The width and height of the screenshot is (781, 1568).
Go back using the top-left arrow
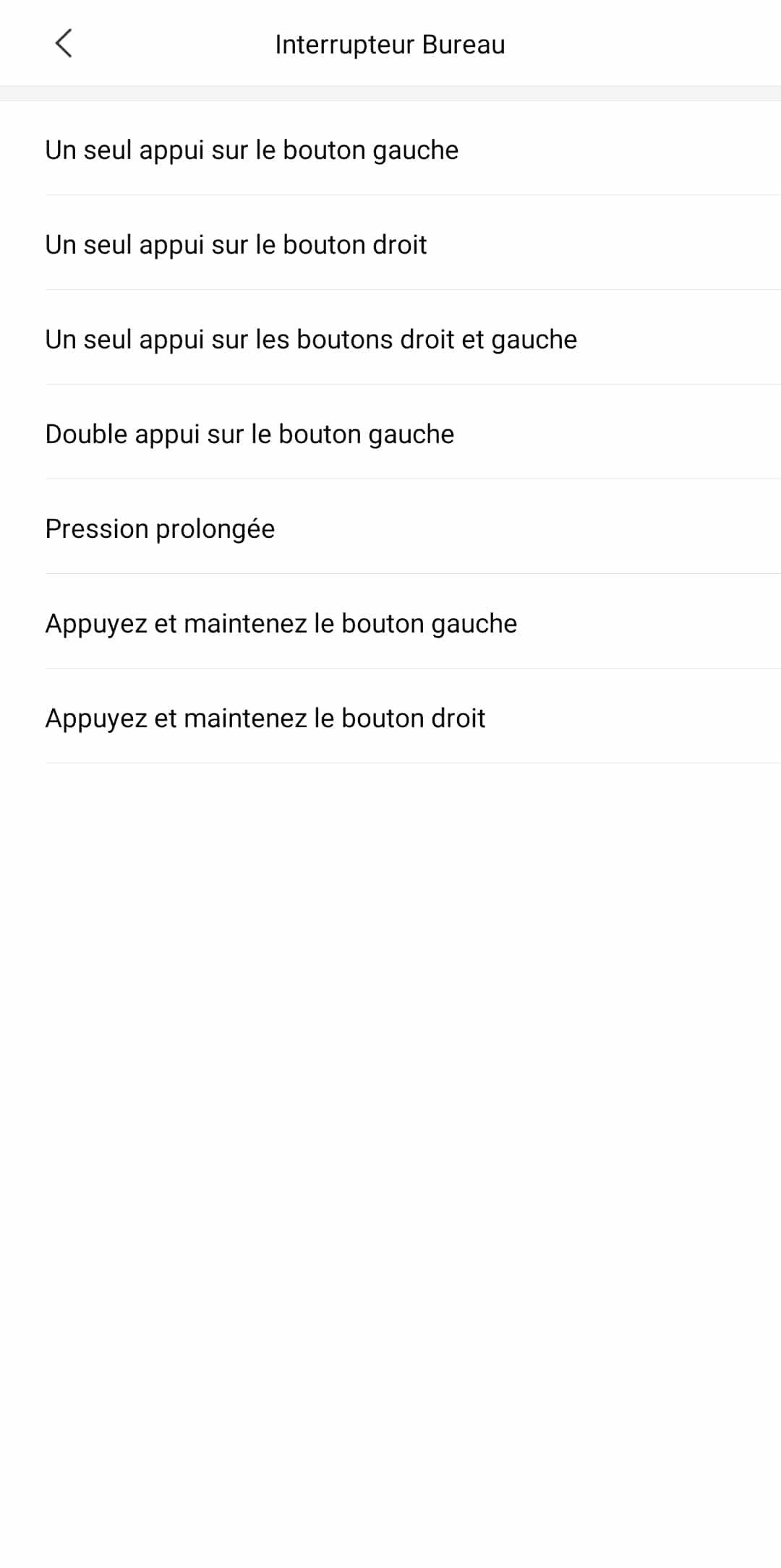point(64,43)
